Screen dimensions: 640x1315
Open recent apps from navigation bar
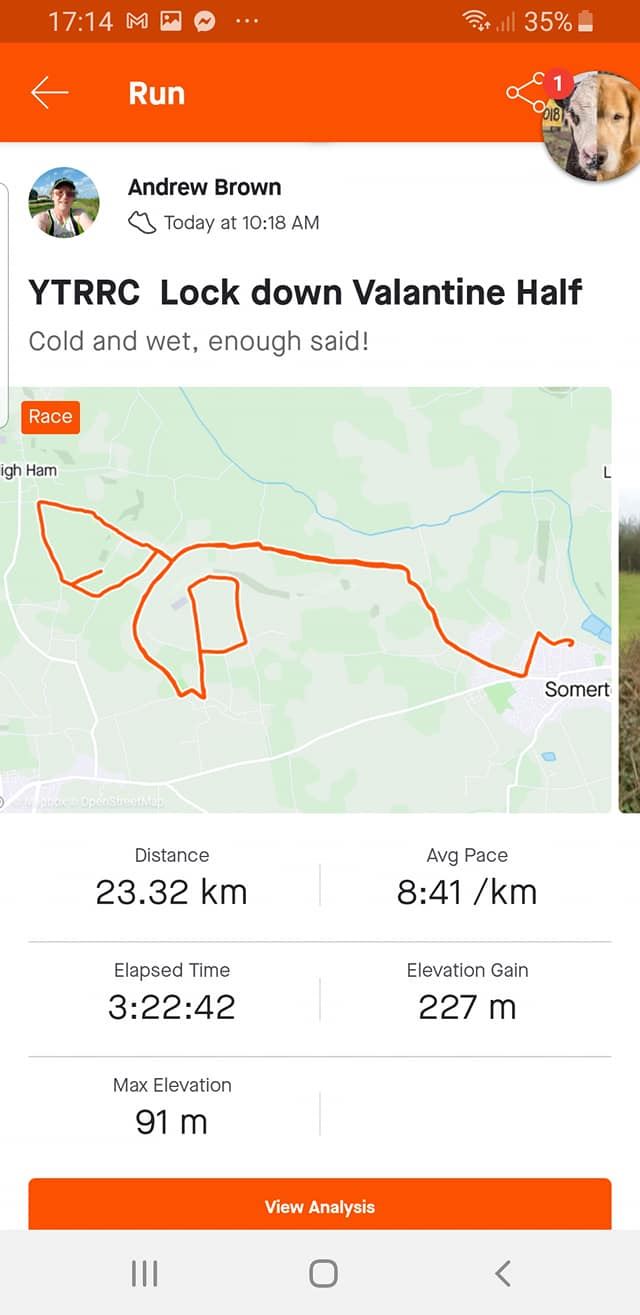coord(145,1273)
